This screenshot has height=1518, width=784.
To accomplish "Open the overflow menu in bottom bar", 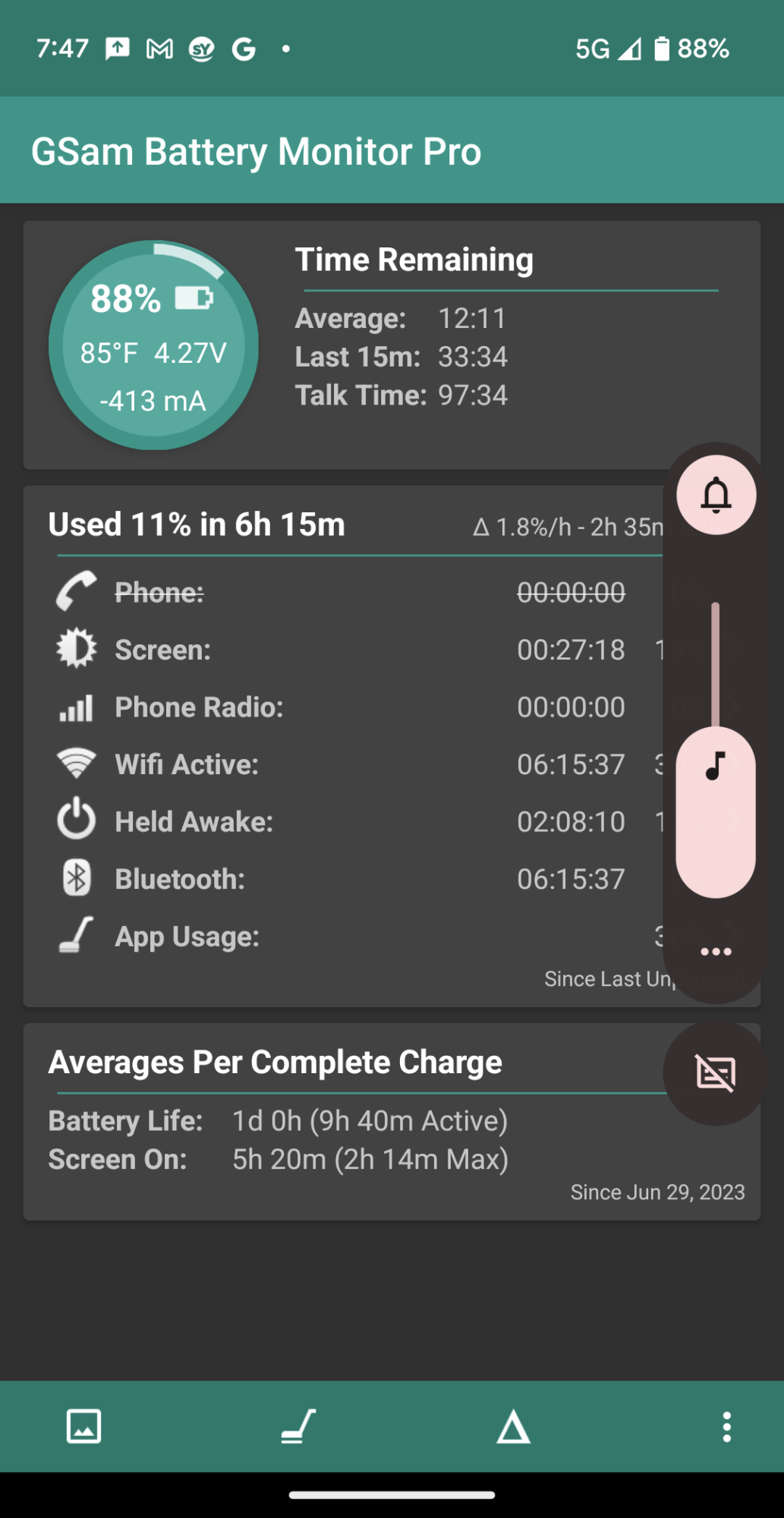I will 726,1427.
